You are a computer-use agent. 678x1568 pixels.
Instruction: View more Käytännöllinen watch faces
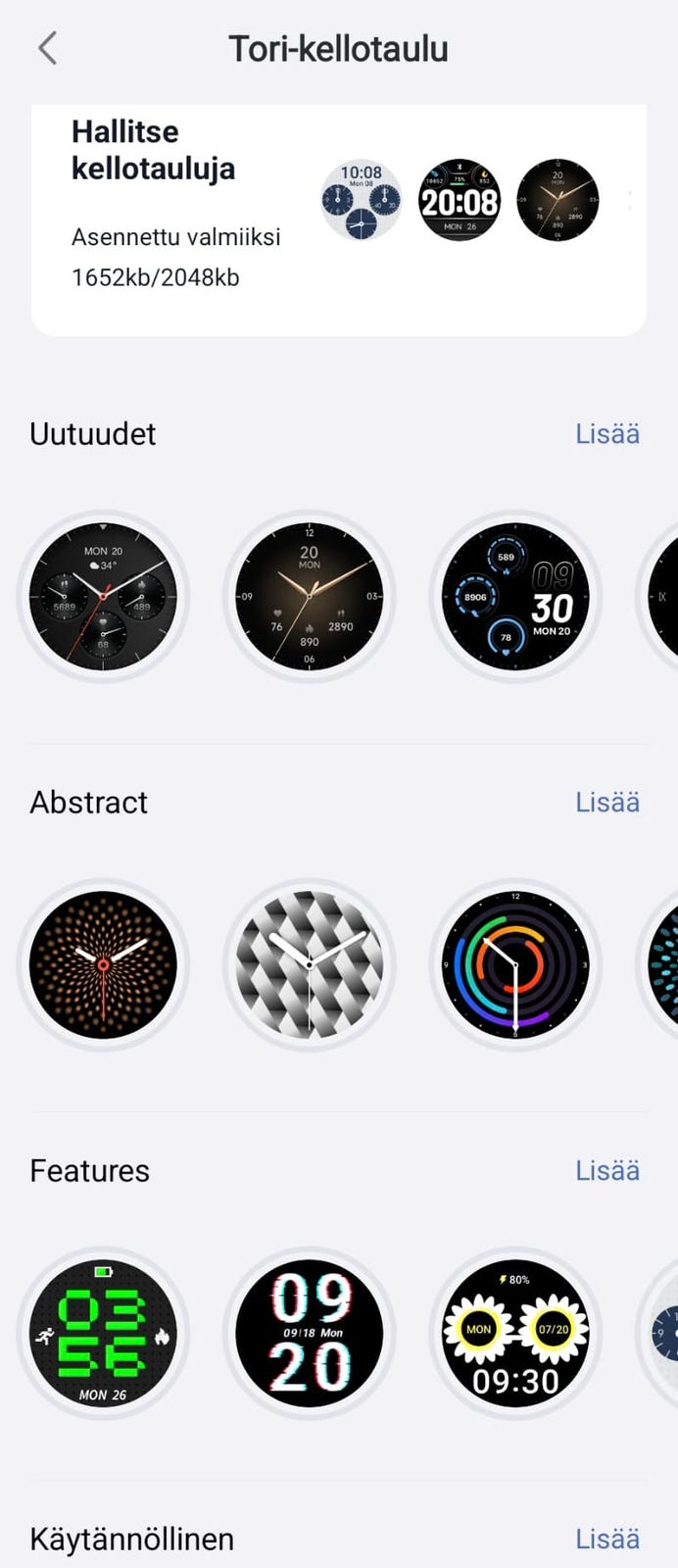pos(606,1539)
